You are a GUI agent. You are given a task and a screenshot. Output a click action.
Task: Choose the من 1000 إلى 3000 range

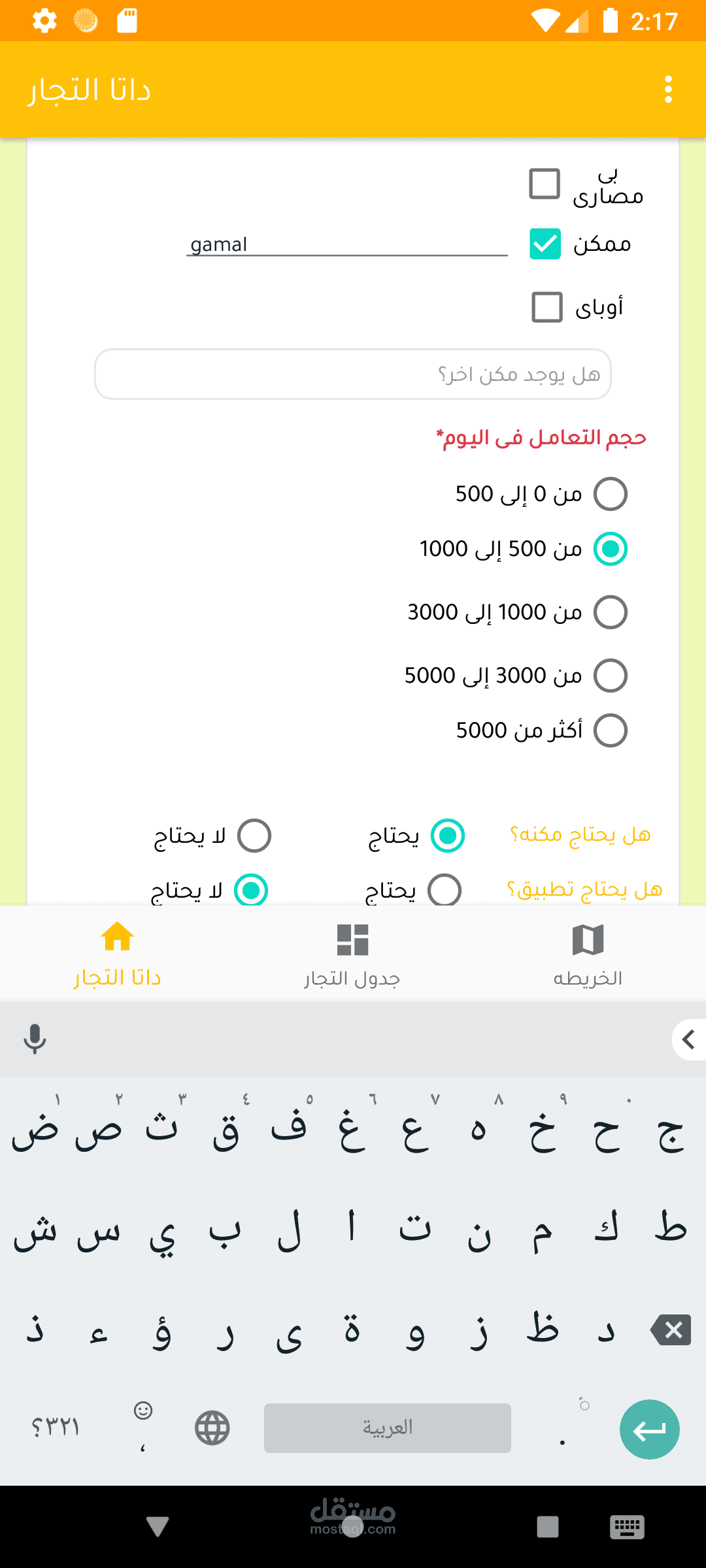click(x=611, y=612)
